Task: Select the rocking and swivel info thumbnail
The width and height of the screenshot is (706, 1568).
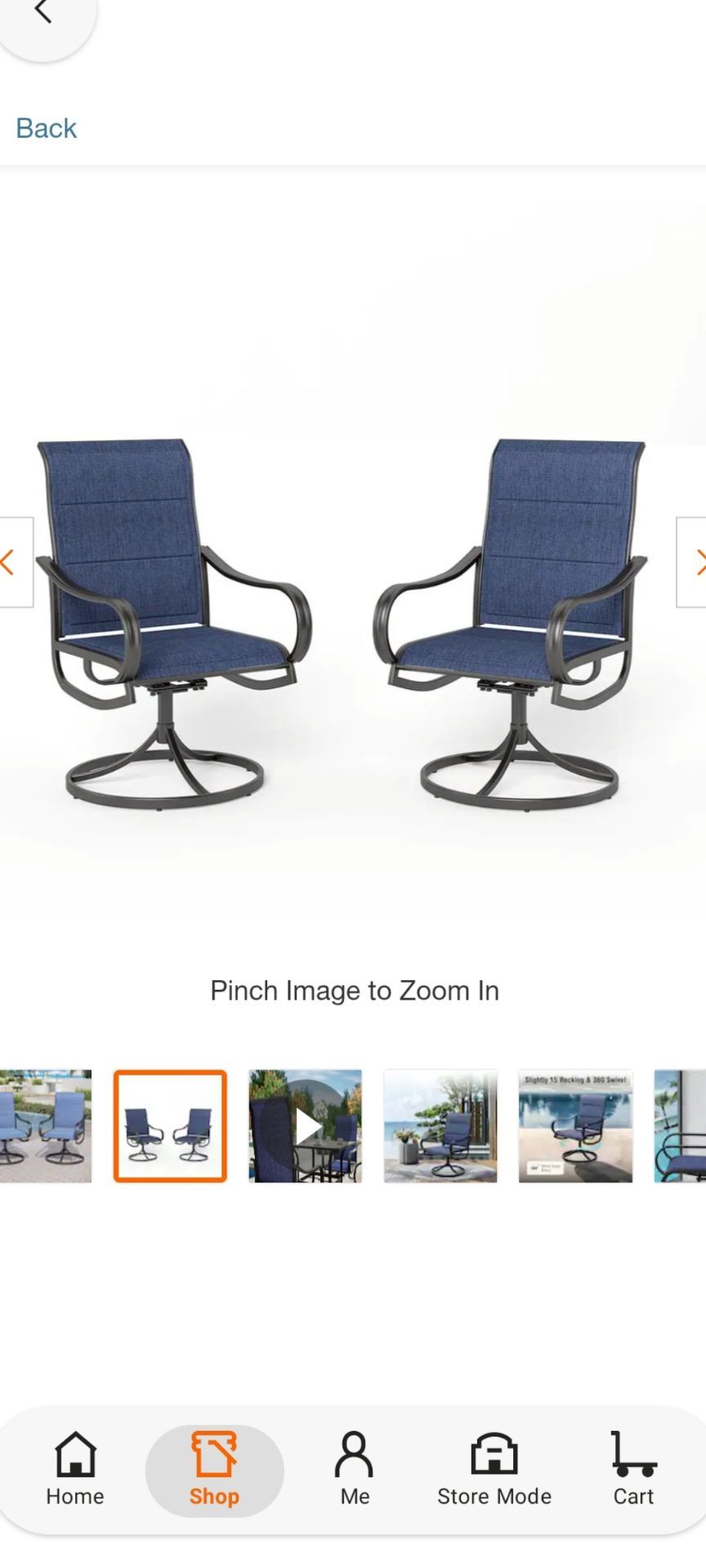Action: 575,1126
